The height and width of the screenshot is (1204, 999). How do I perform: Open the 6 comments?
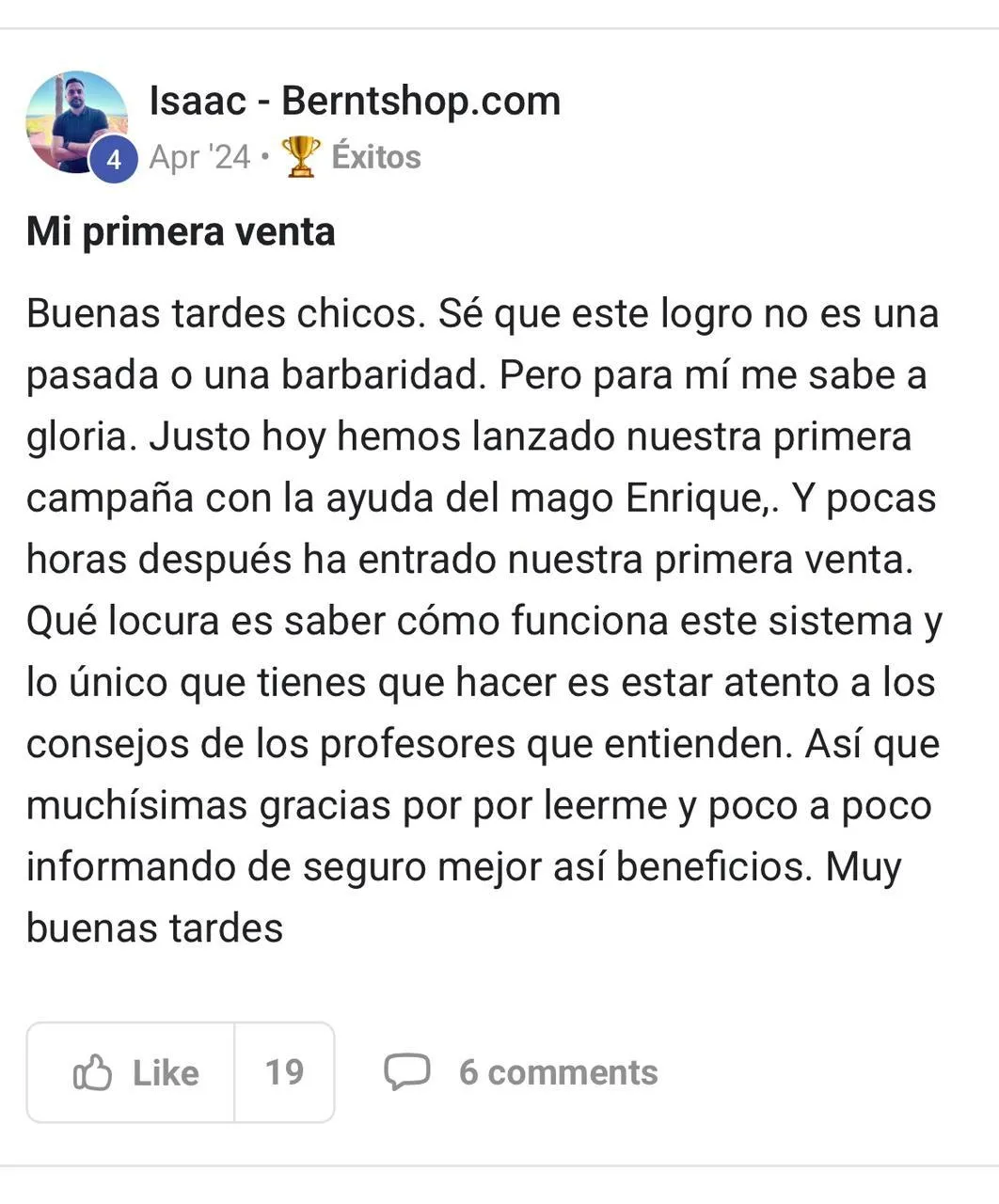tap(520, 1072)
